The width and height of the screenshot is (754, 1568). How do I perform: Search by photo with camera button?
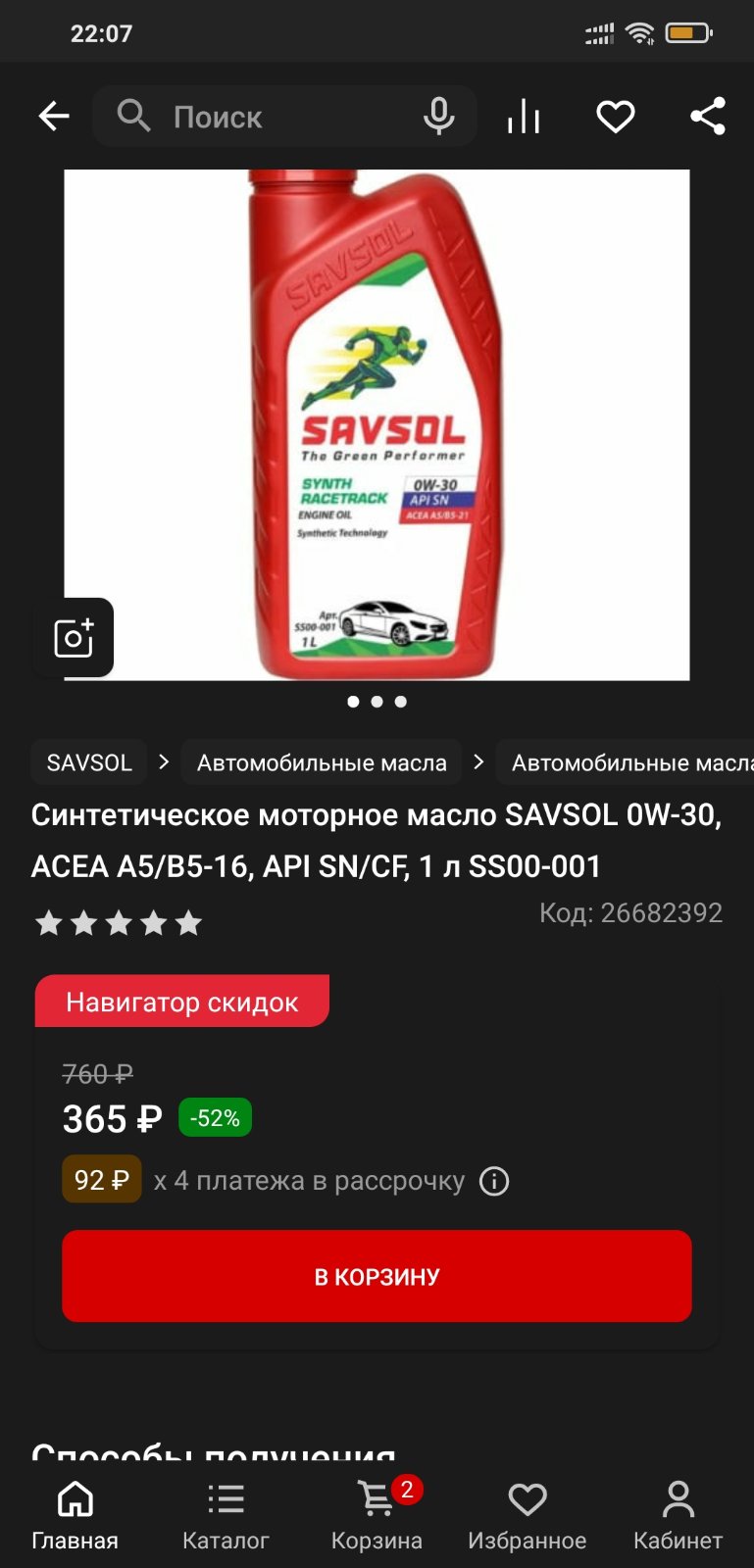coord(74,638)
